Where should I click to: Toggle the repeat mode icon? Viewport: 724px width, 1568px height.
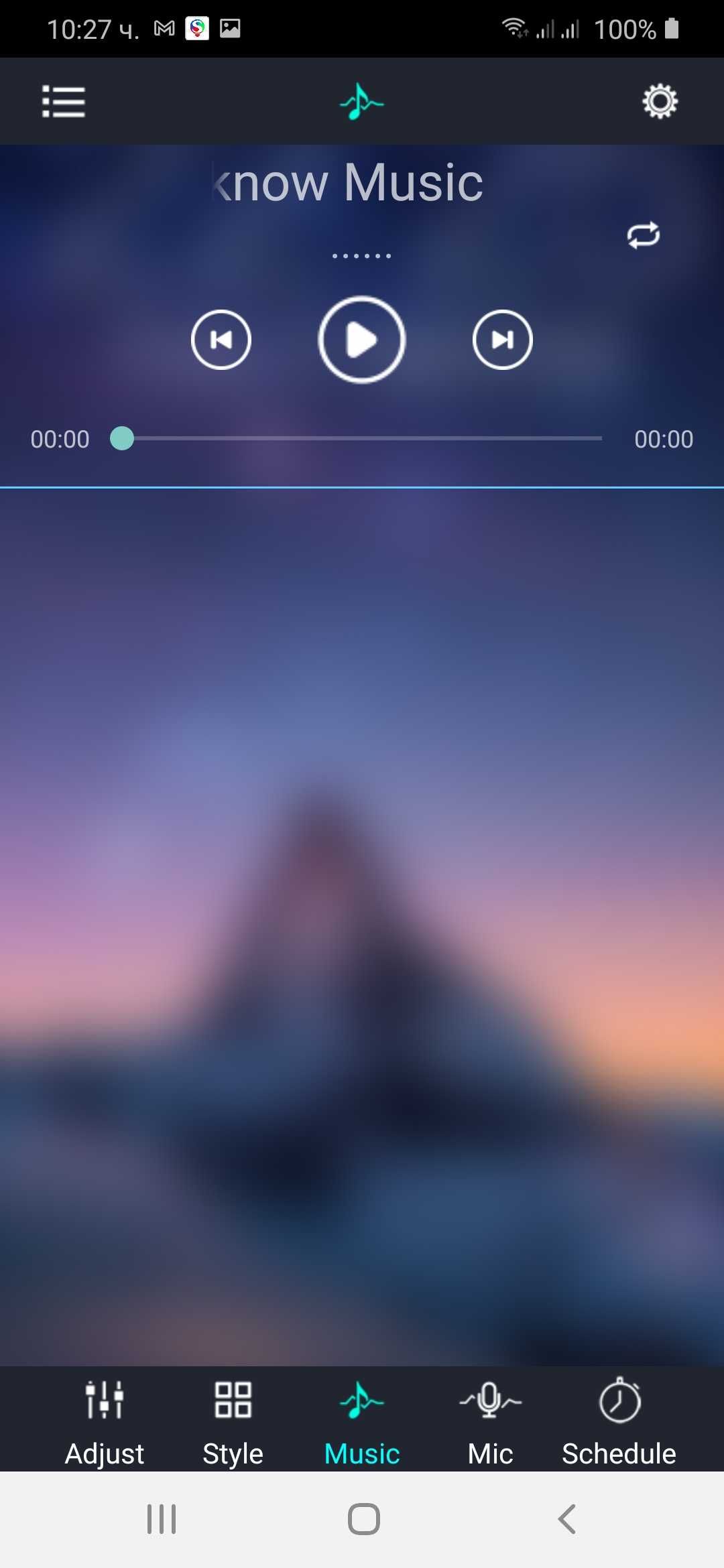(x=643, y=235)
